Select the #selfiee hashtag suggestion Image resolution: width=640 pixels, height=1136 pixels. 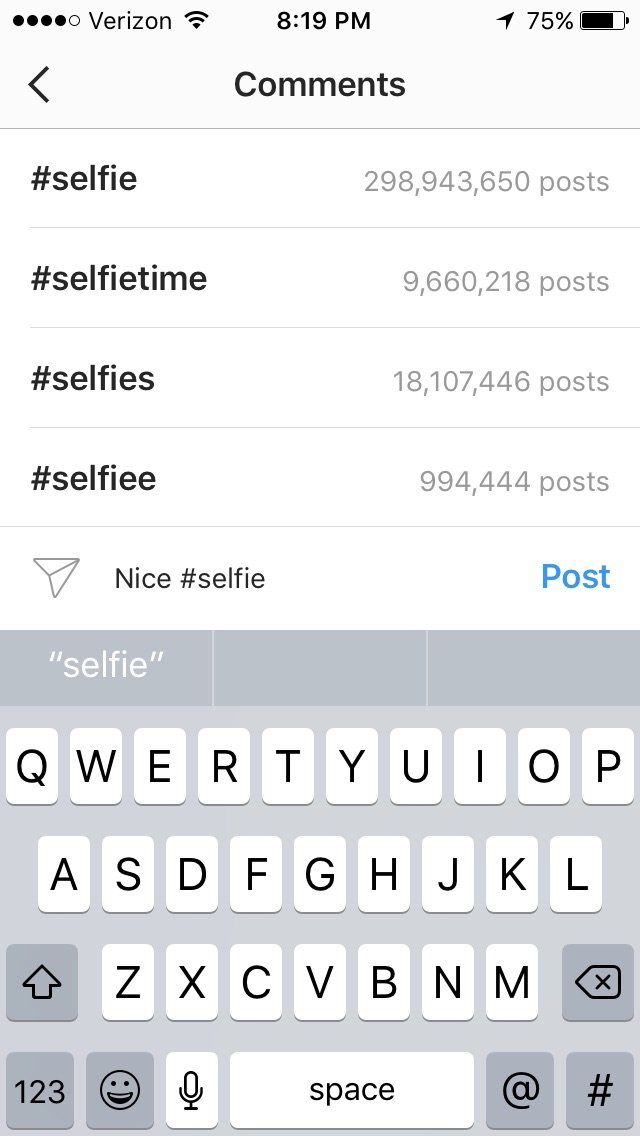[x=320, y=479]
